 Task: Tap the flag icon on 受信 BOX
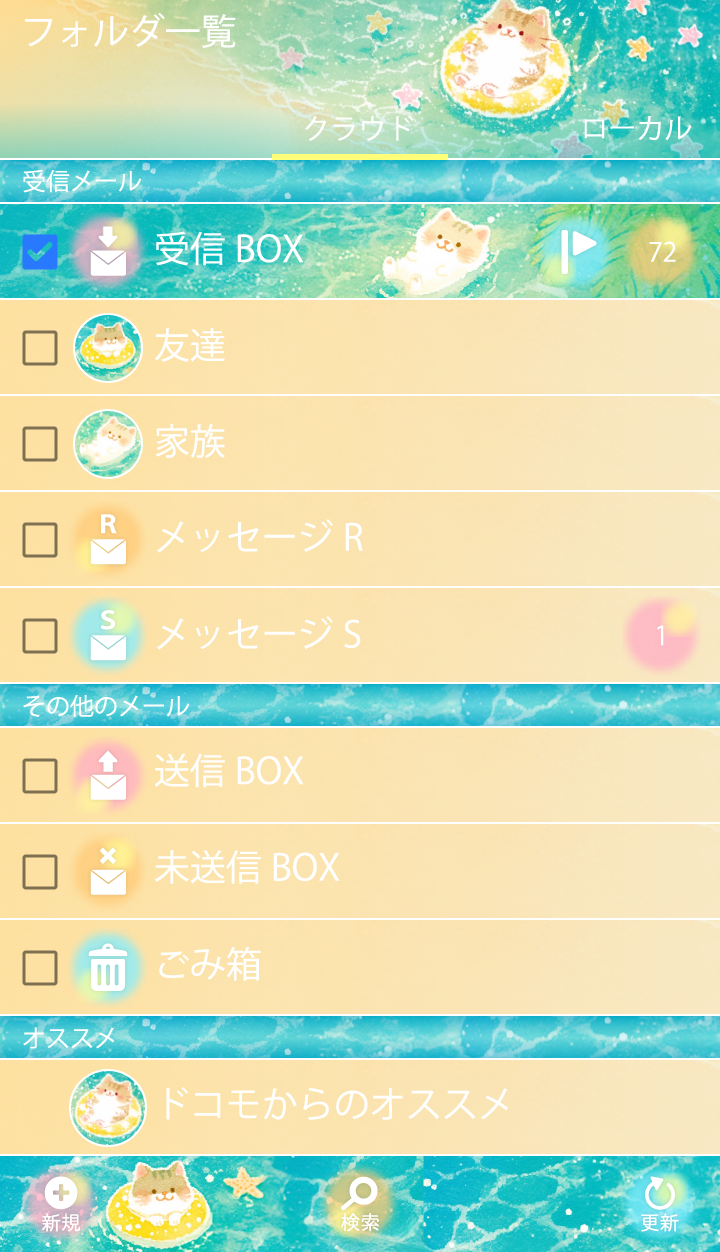575,251
